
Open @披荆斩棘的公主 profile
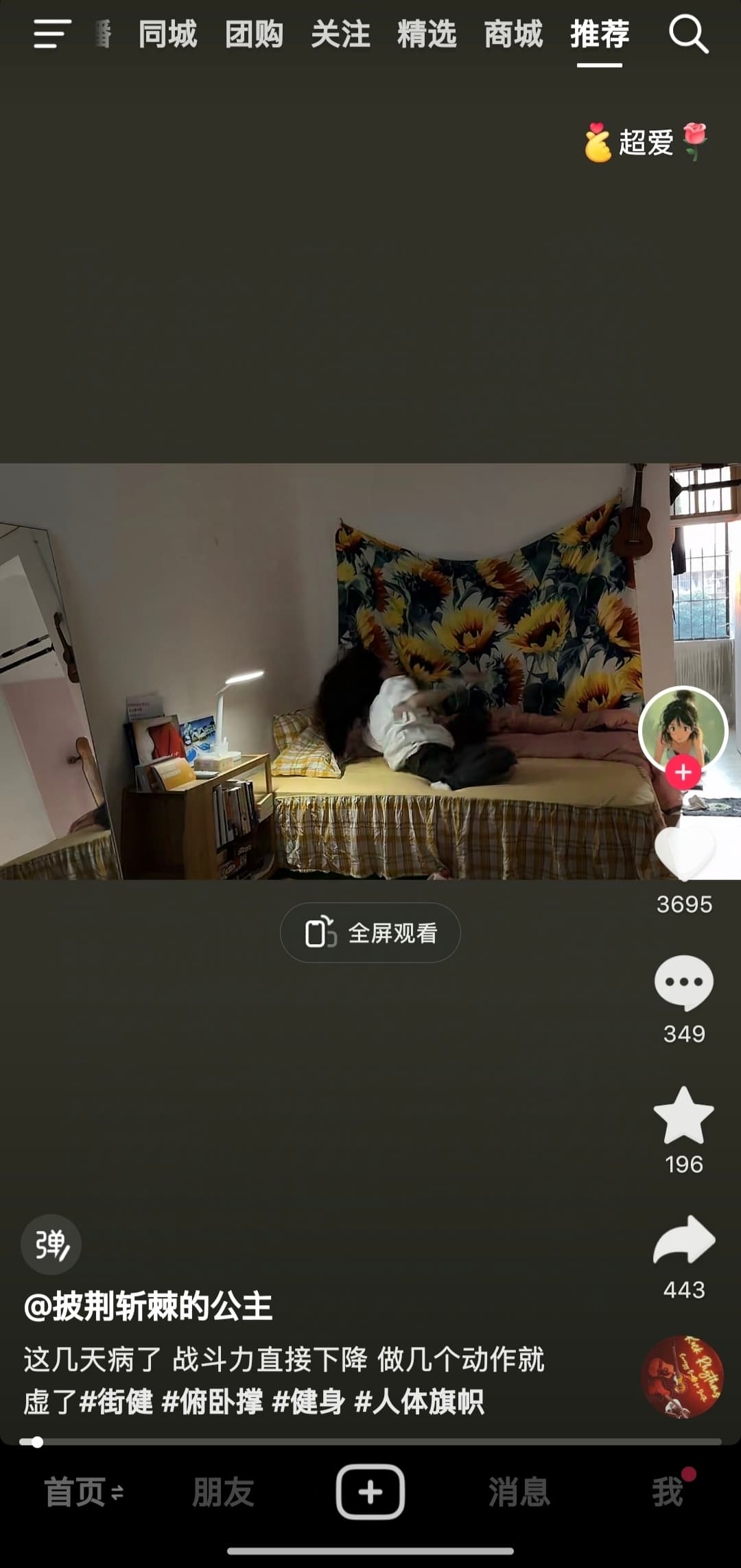[x=148, y=1306]
